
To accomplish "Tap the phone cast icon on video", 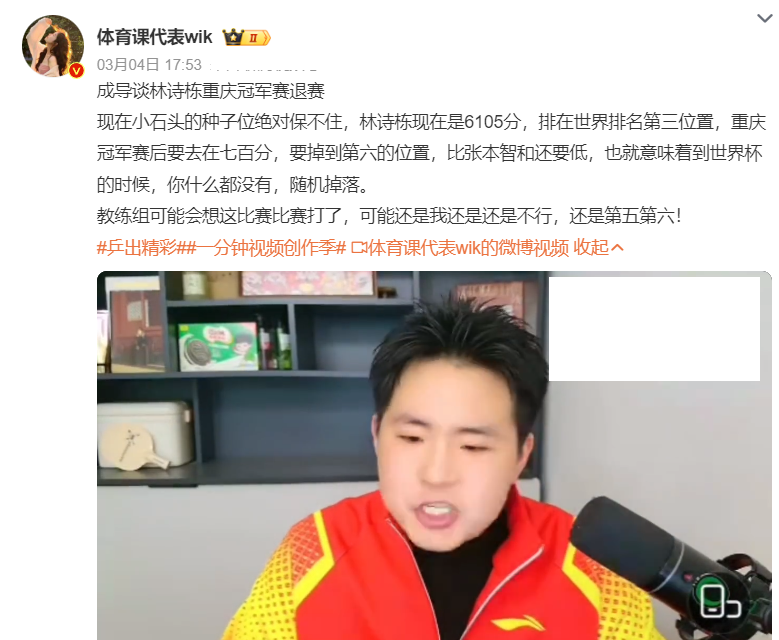I will coord(715,600).
